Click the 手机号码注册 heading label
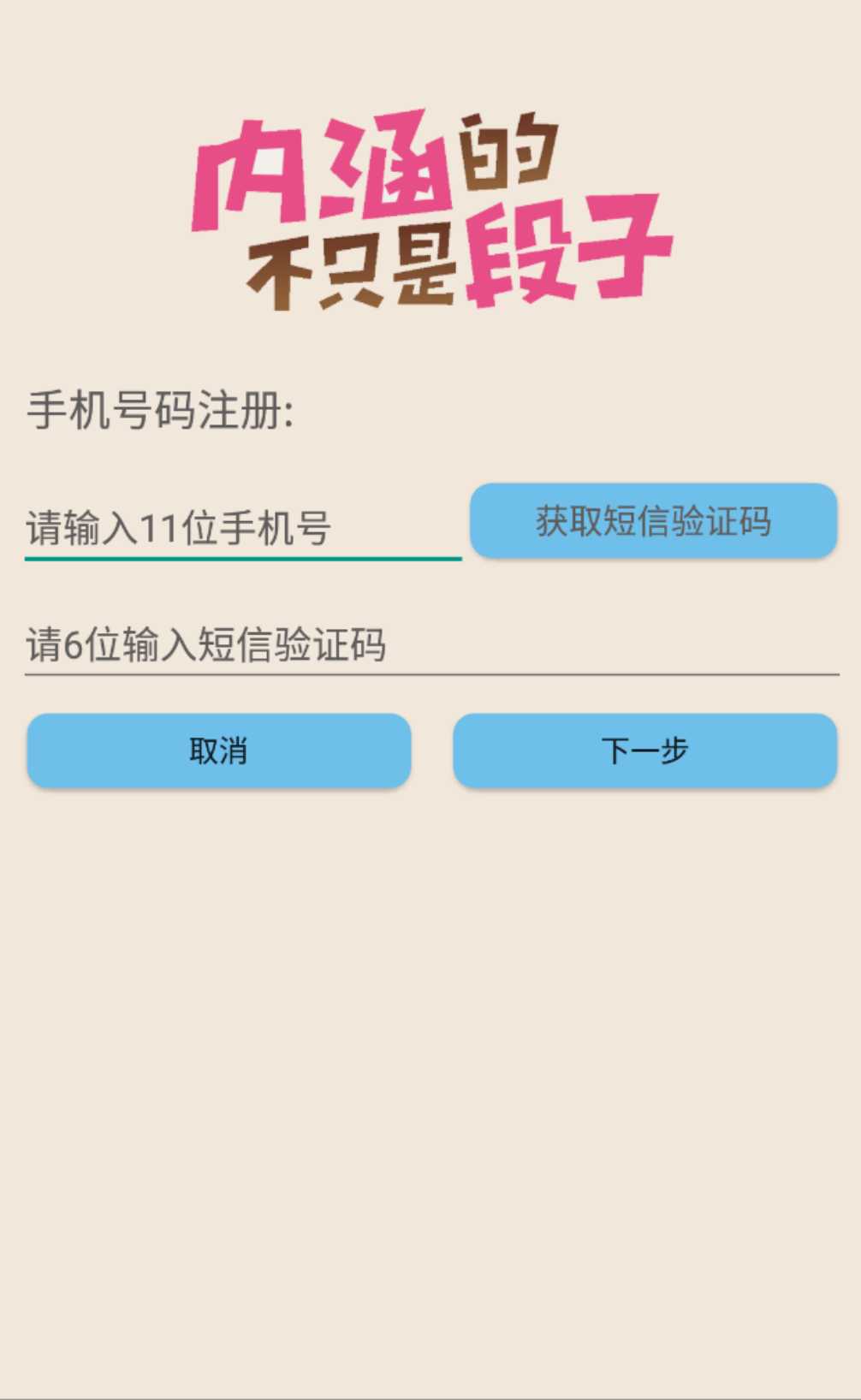861x1400 pixels. [x=159, y=409]
